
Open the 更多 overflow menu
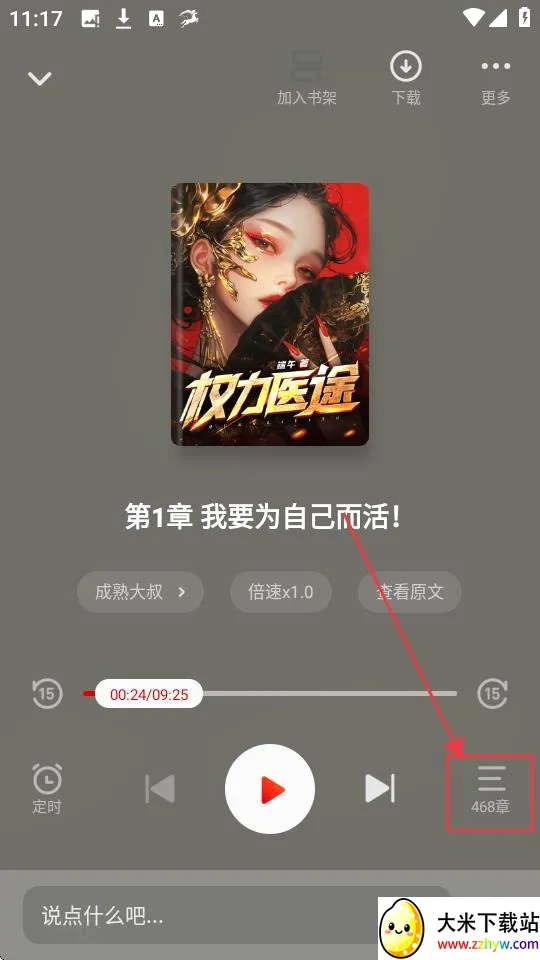pyautogui.click(x=495, y=78)
